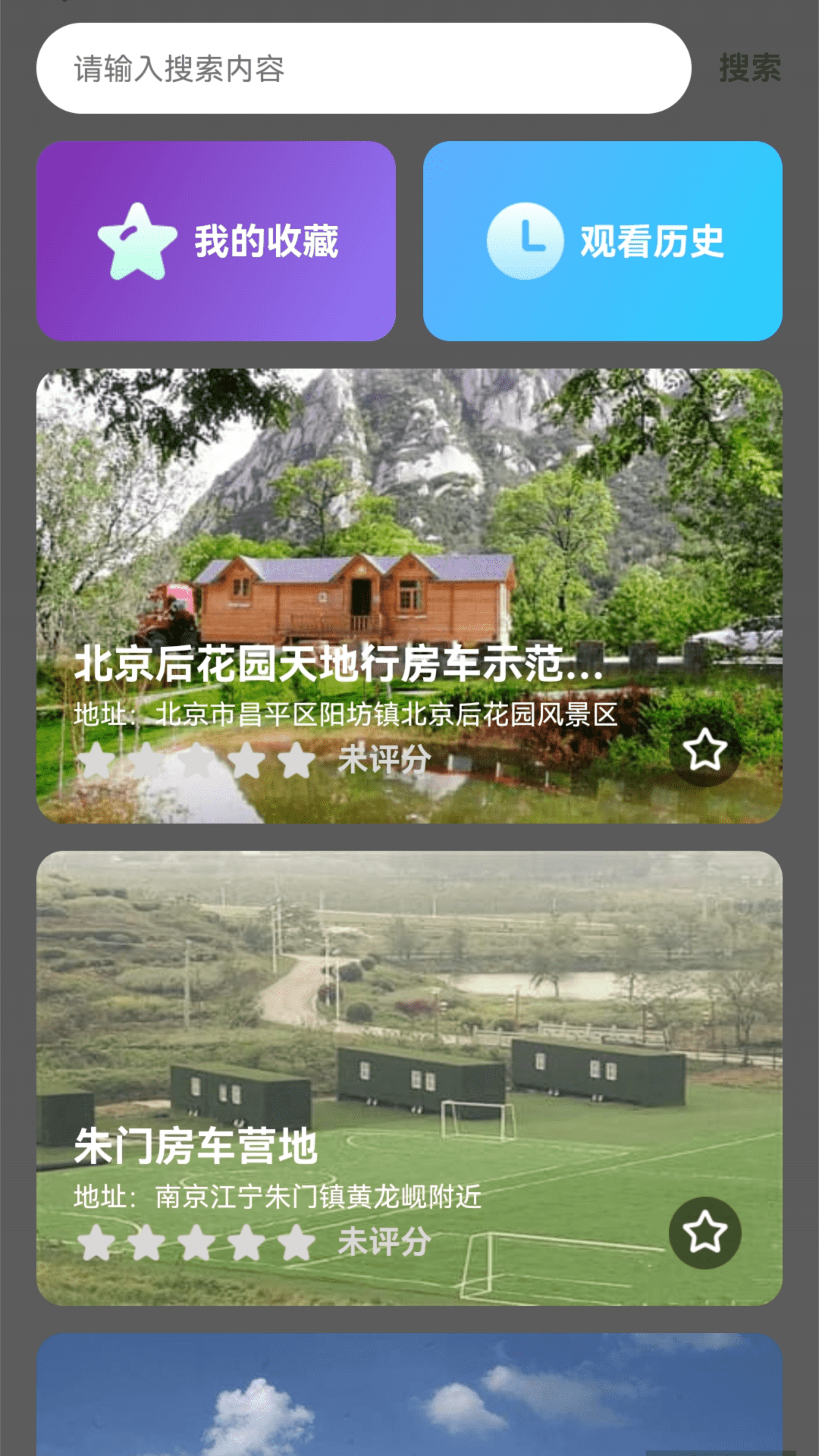Click the star icon on 我的收藏 card
The width and height of the screenshot is (819, 1456).
coord(133,240)
